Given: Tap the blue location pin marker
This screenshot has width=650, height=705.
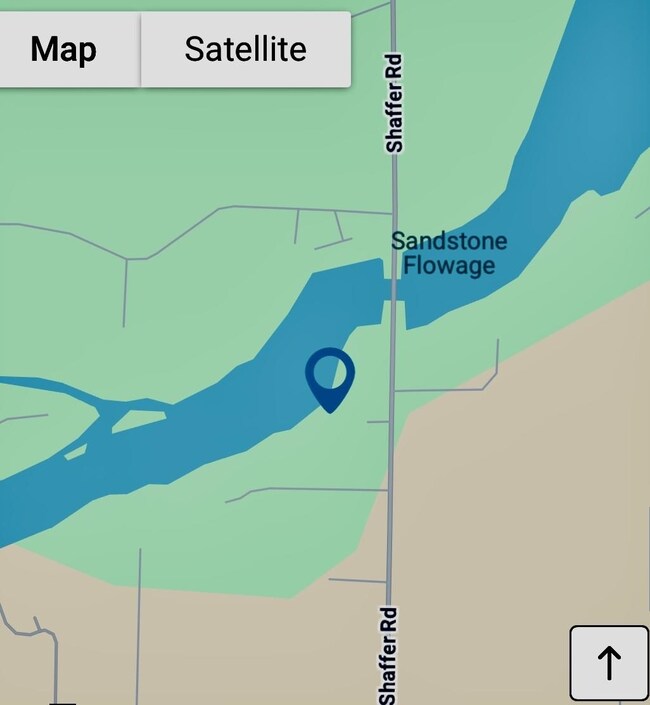Looking at the screenshot, I should click(329, 376).
